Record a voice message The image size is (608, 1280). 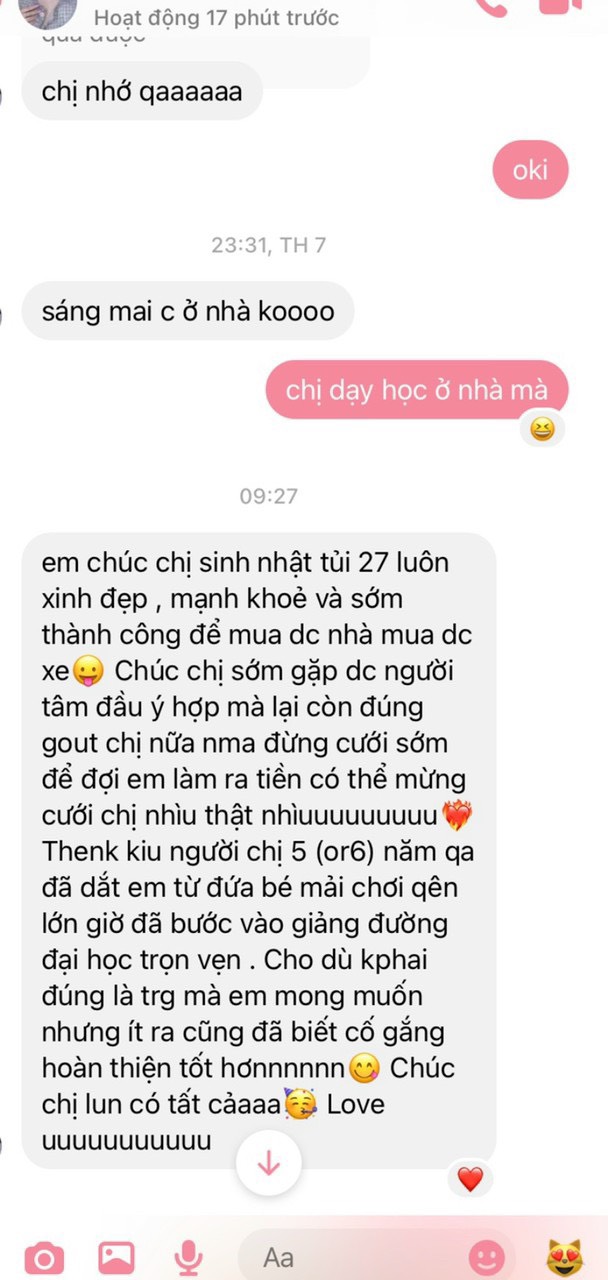[187, 1257]
